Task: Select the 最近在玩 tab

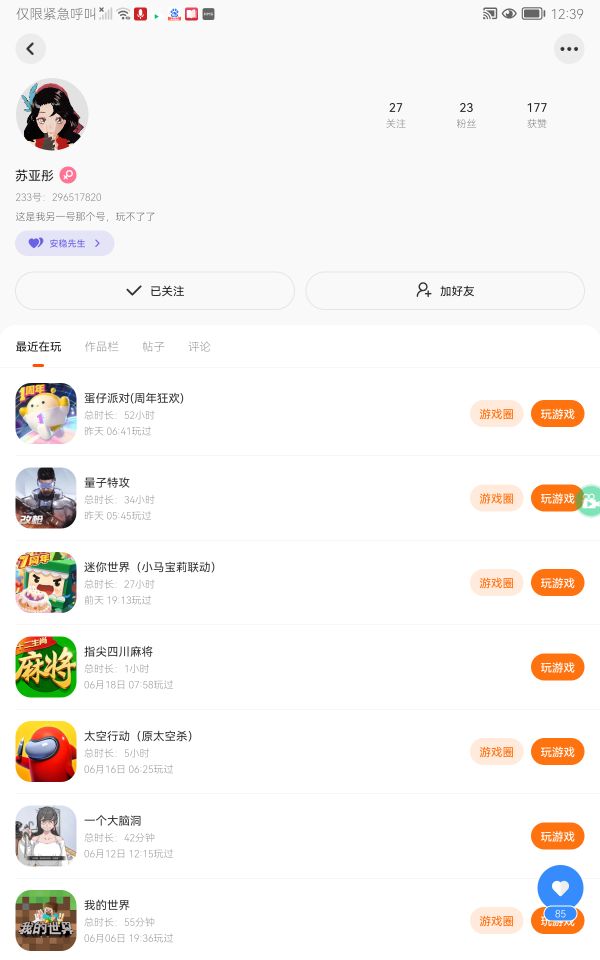Action: pyautogui.click(x=38, y=347)
